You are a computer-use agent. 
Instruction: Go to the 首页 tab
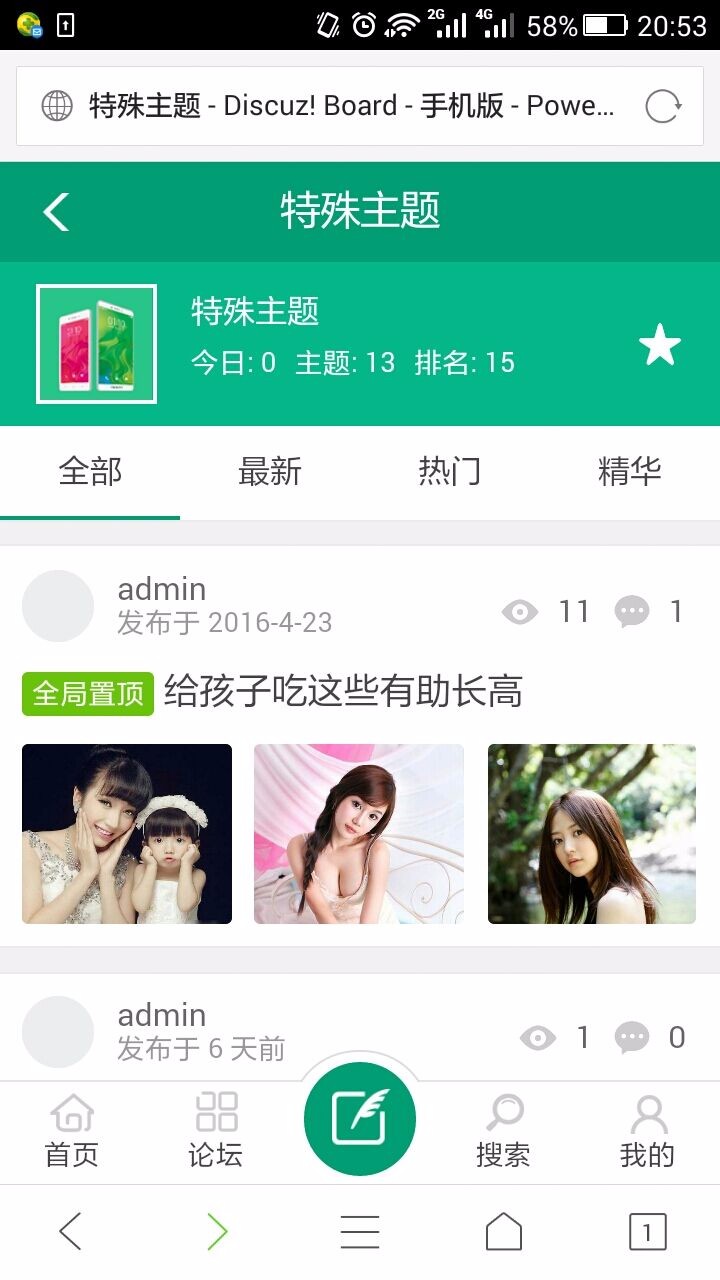pos(72,1132)
